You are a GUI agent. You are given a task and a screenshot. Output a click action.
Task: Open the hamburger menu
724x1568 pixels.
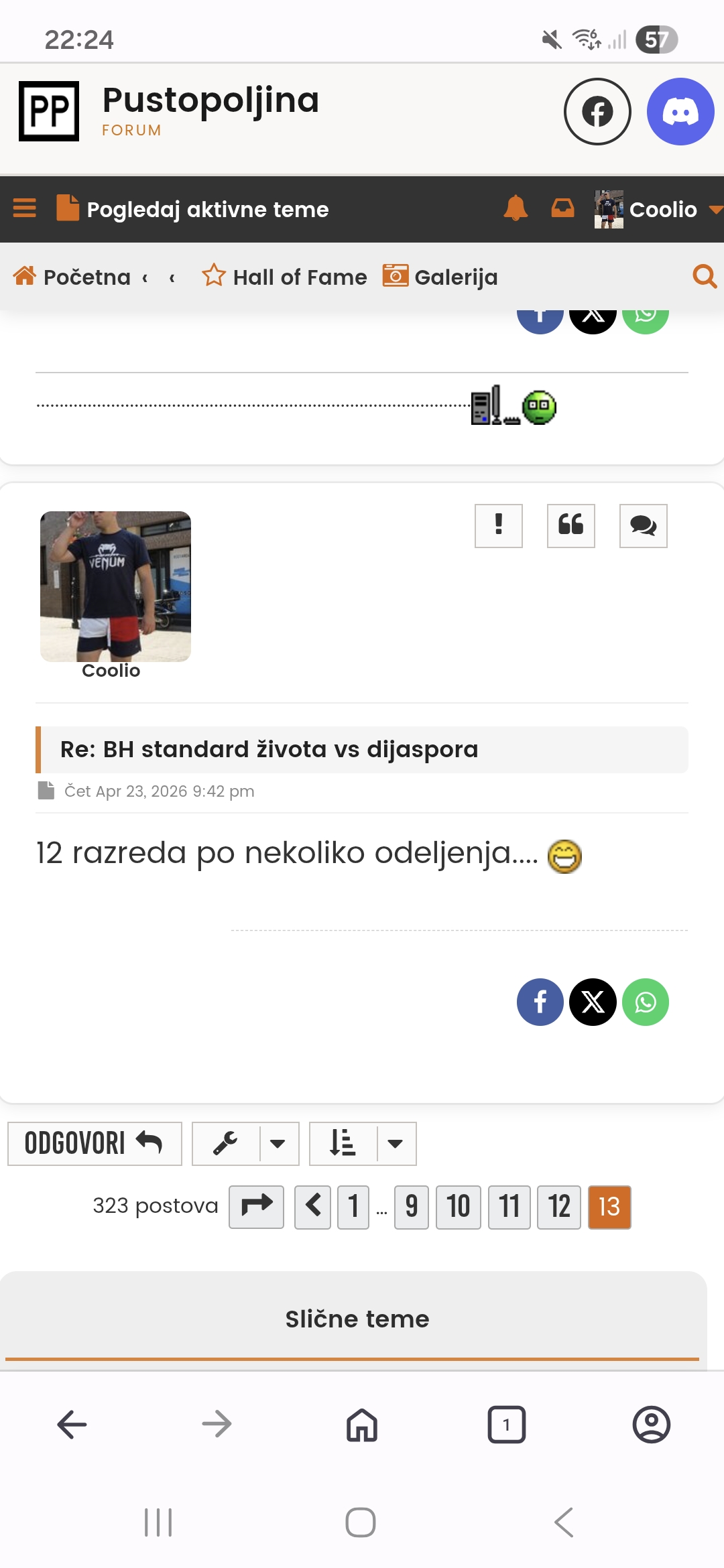25,208
